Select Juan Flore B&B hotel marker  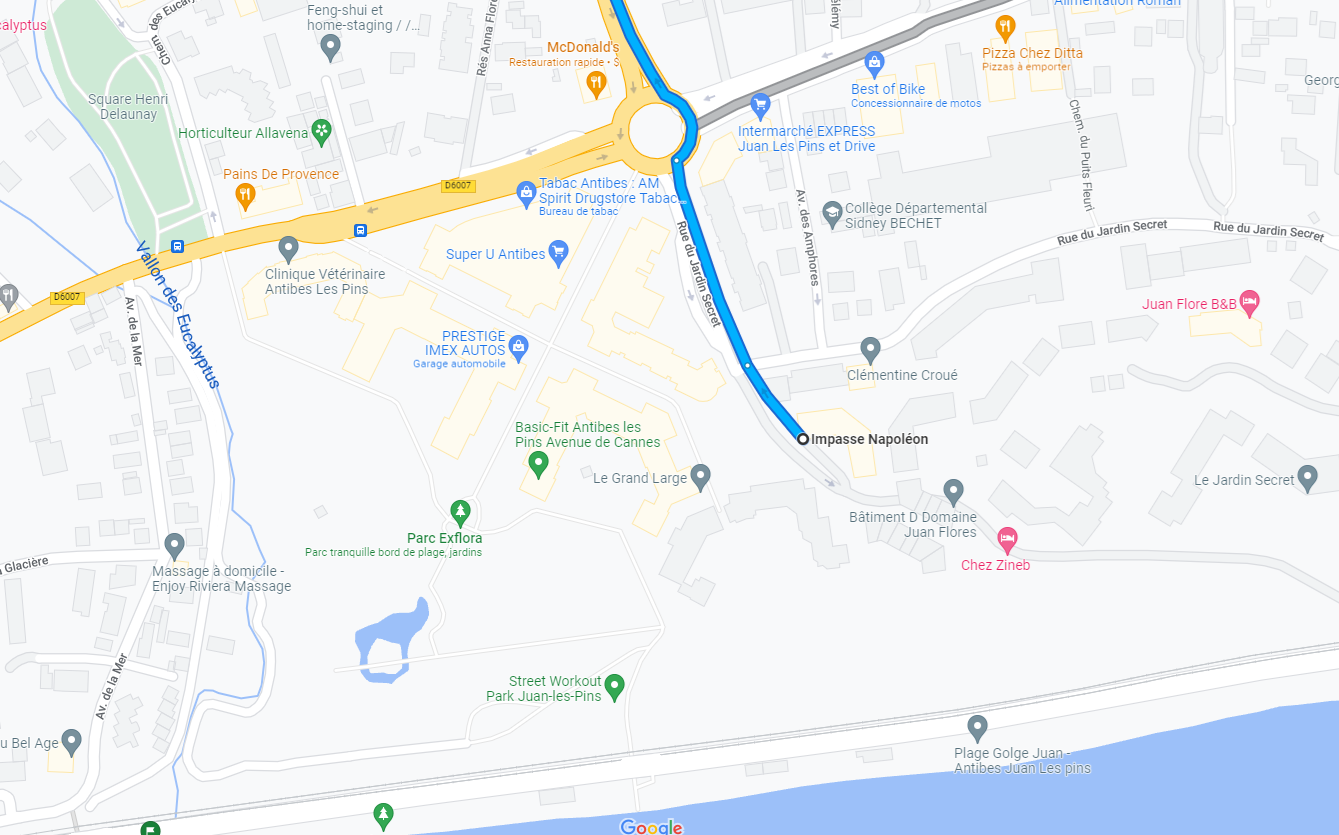[x=1249, y=300]
